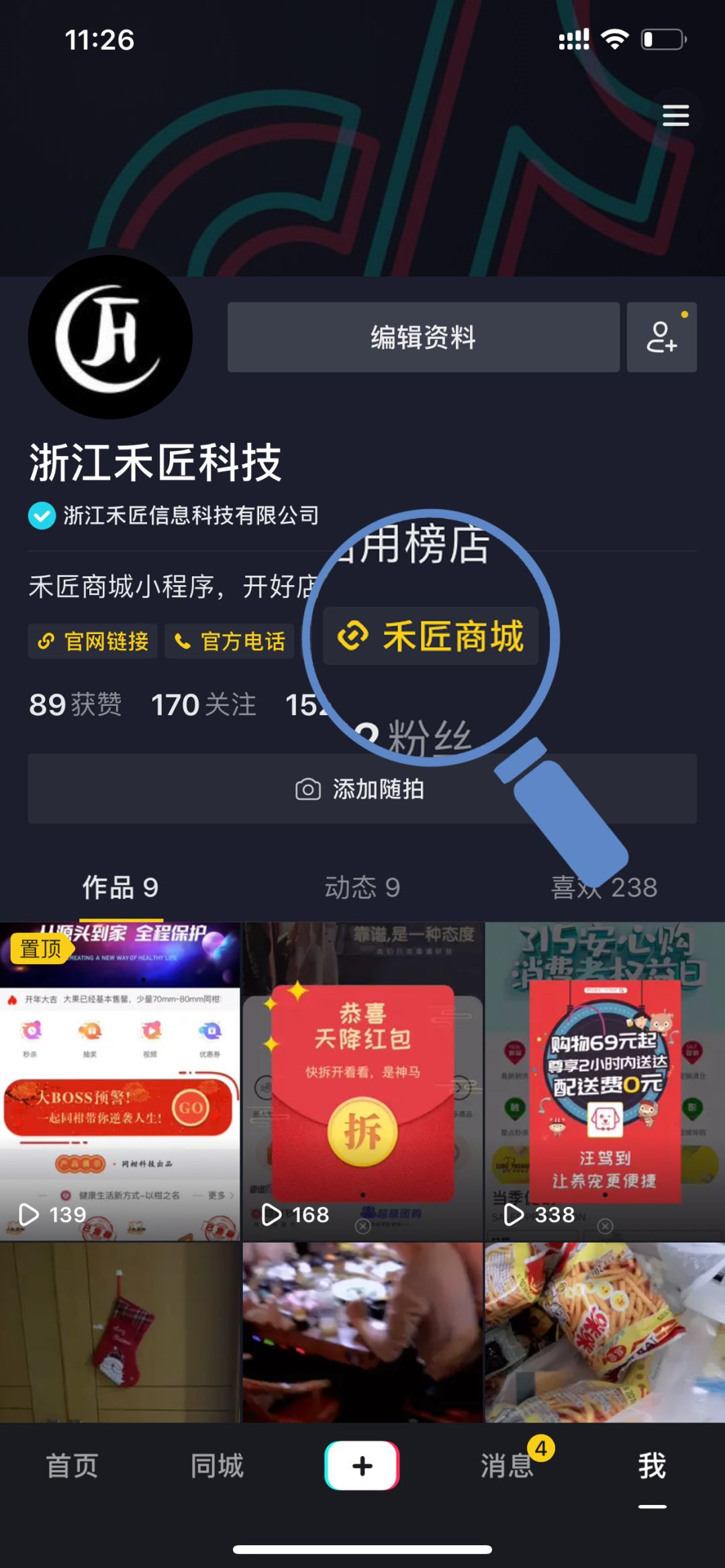Open 消息 messages with 4 notifications
Viewport: 725px width, 1568px height.
[507, 1466]
